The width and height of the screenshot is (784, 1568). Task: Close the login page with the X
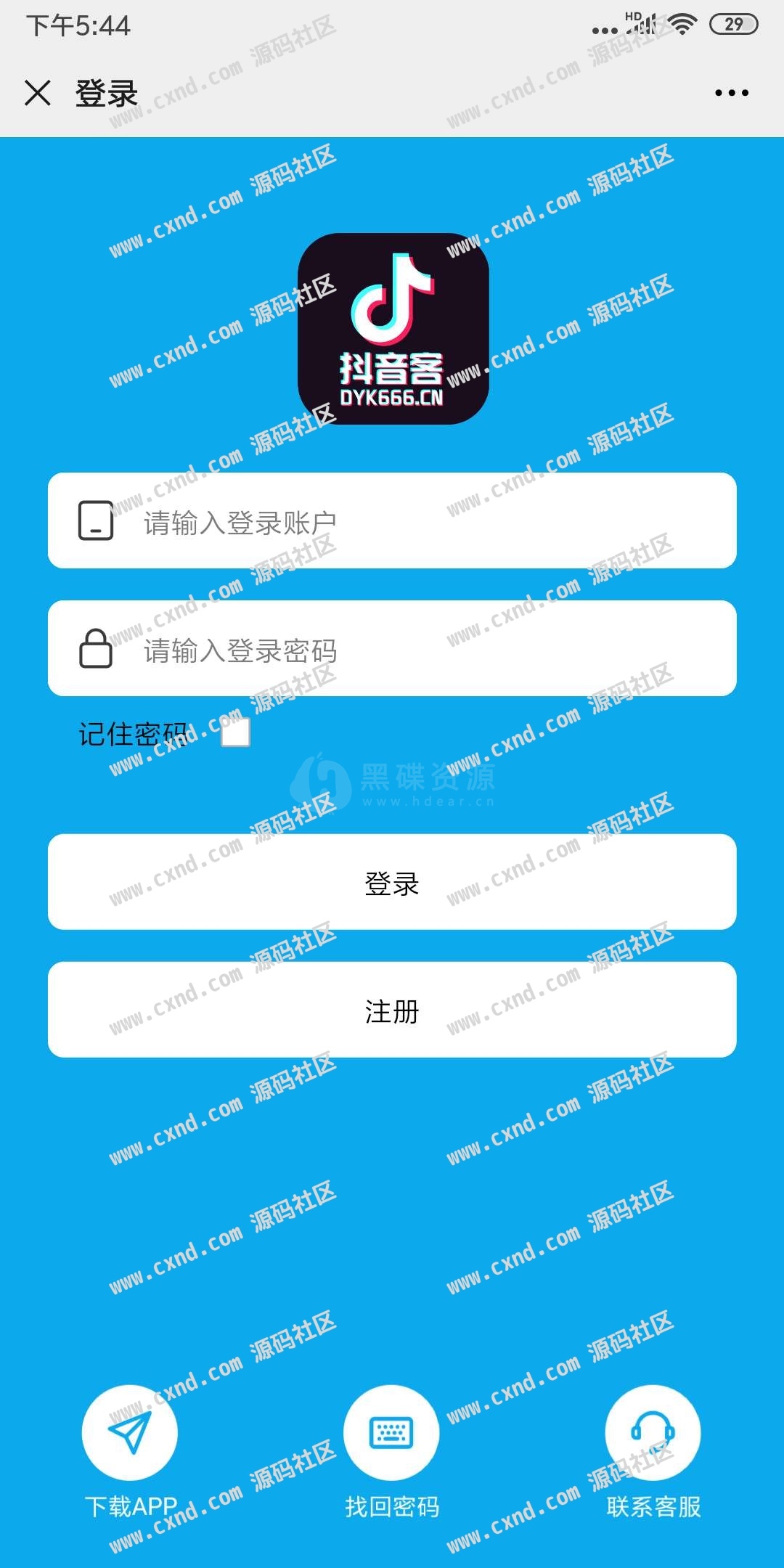pyautogui.click(x=38, y=93)
